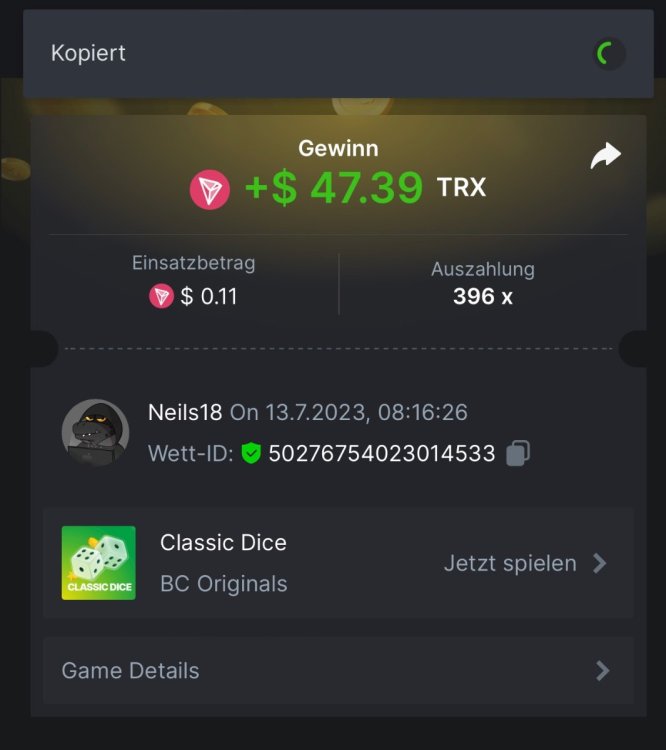
Task: Share this win result
Action: (x=605, y=156)
